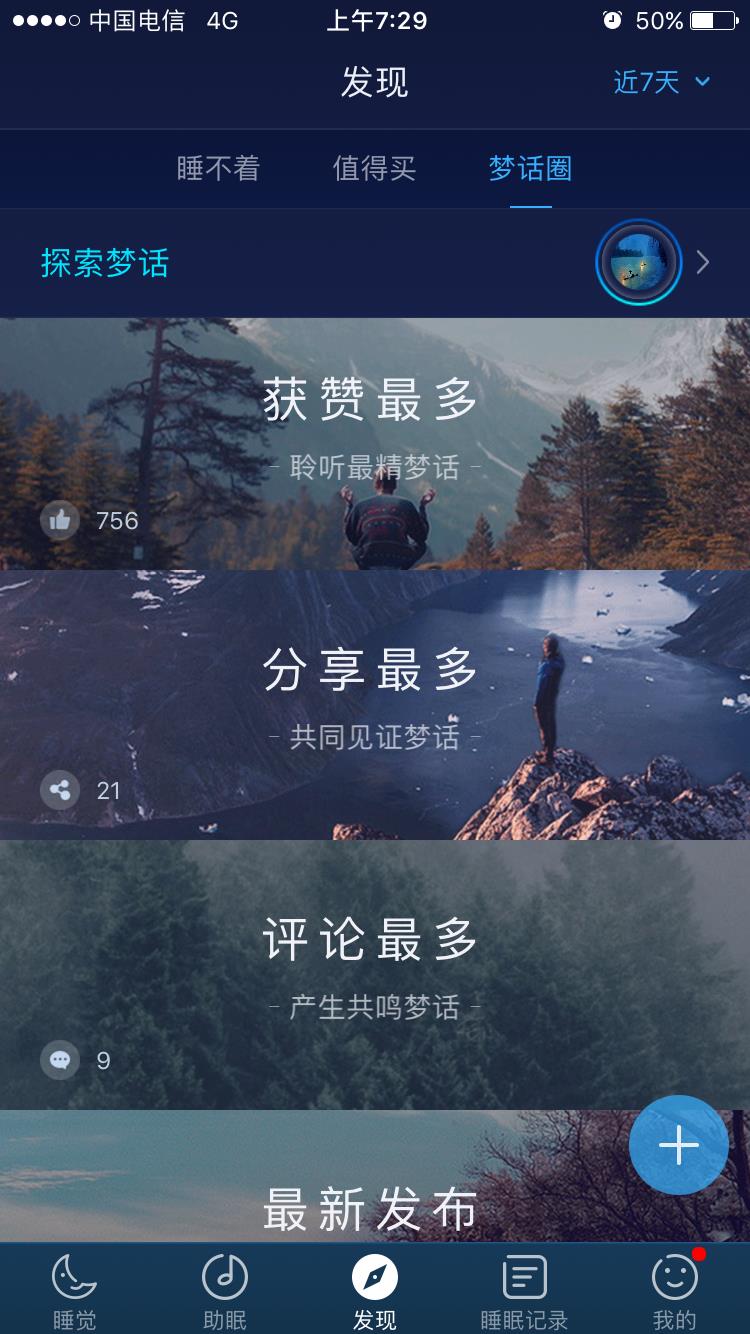This screenshot has height=1334, width=750.
Task: Switch to the 值得买 tab
Action: tap(374, 168)
